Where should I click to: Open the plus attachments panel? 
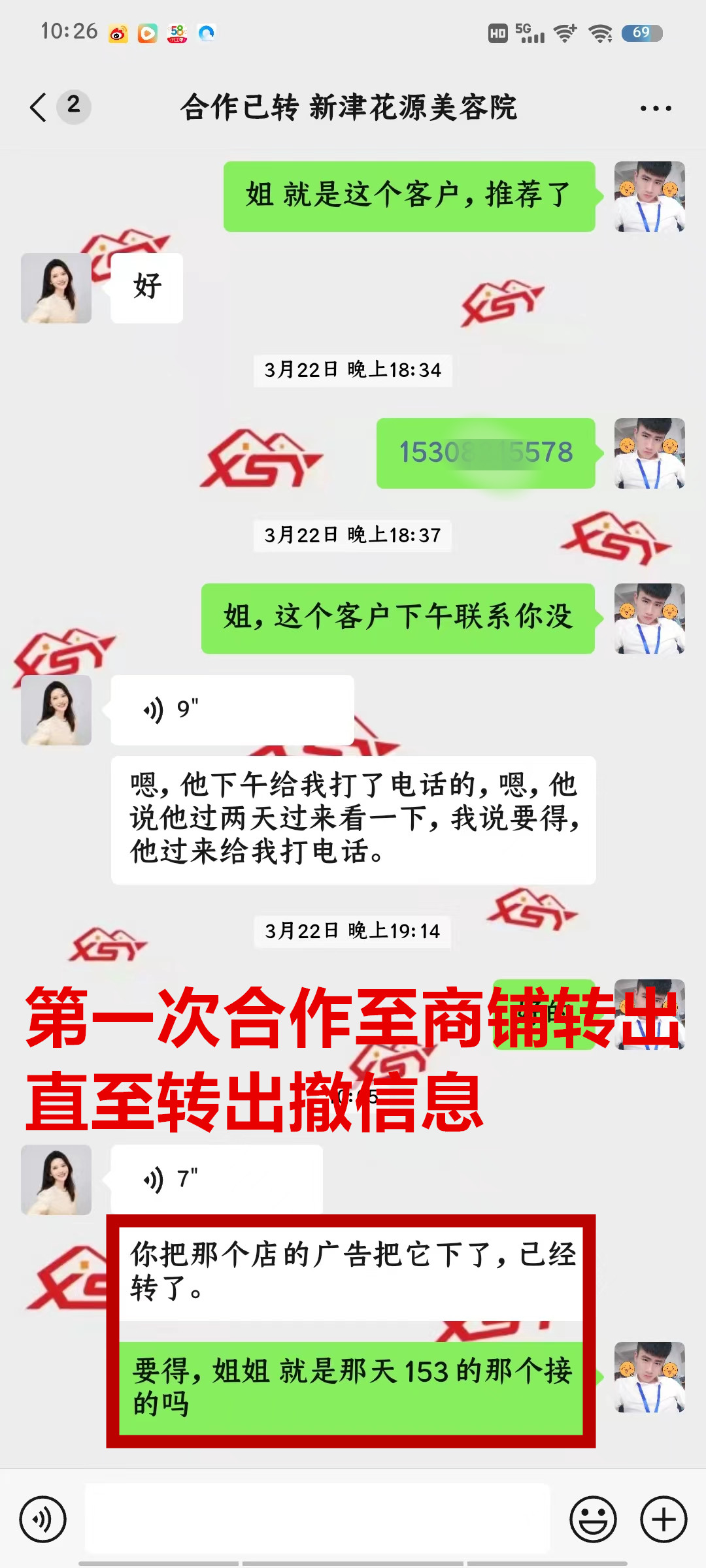pos(663,1519)
